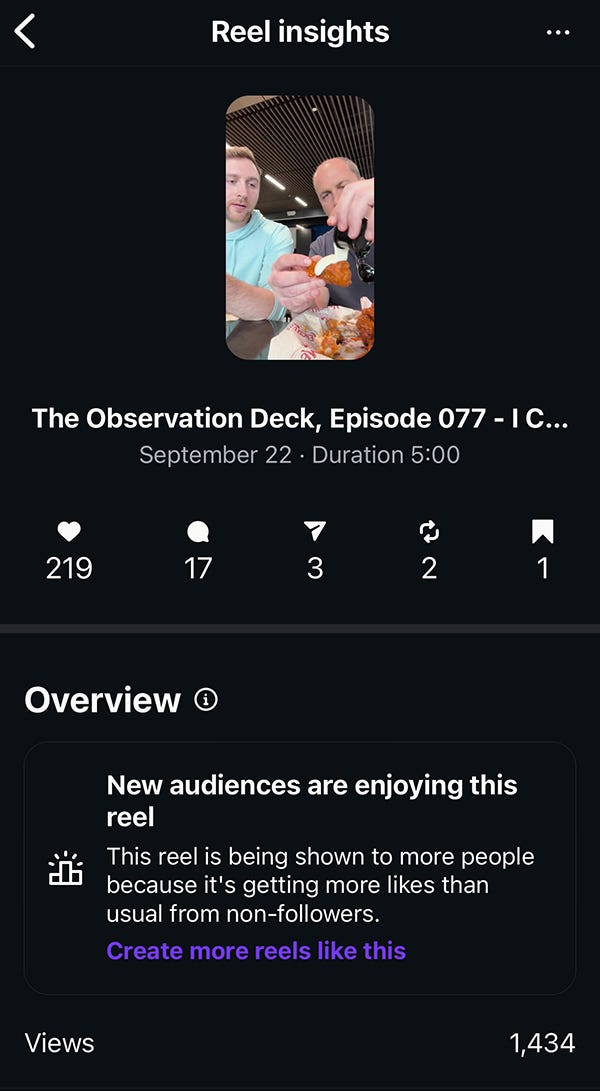The height and width of the screenshot is (1091, 600).
Task: Open the three-dot overflow menu
Action: [558, 33]
